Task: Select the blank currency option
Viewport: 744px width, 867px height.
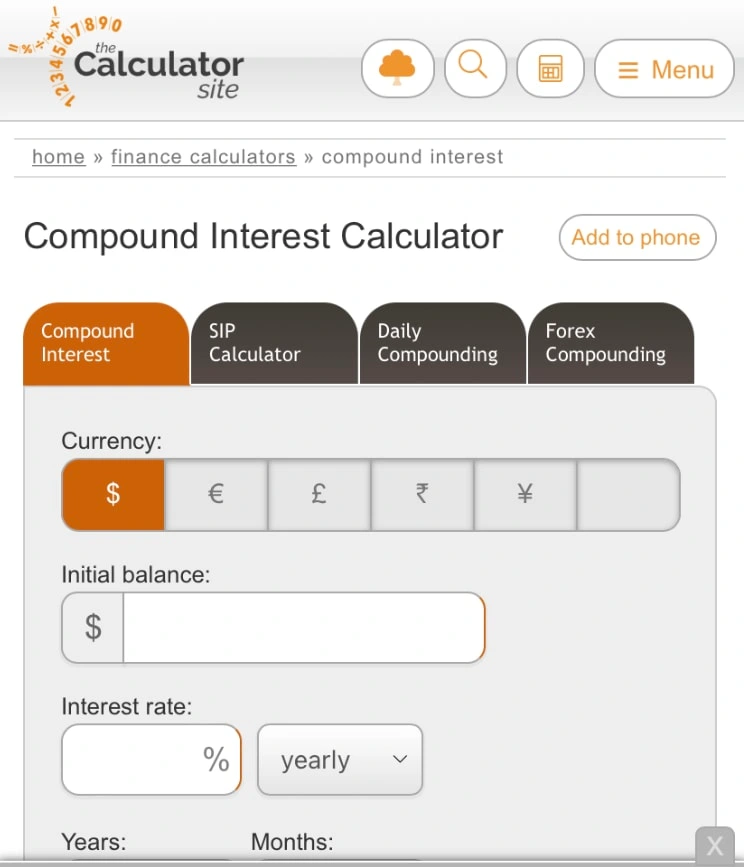Action: pos(628,494)
